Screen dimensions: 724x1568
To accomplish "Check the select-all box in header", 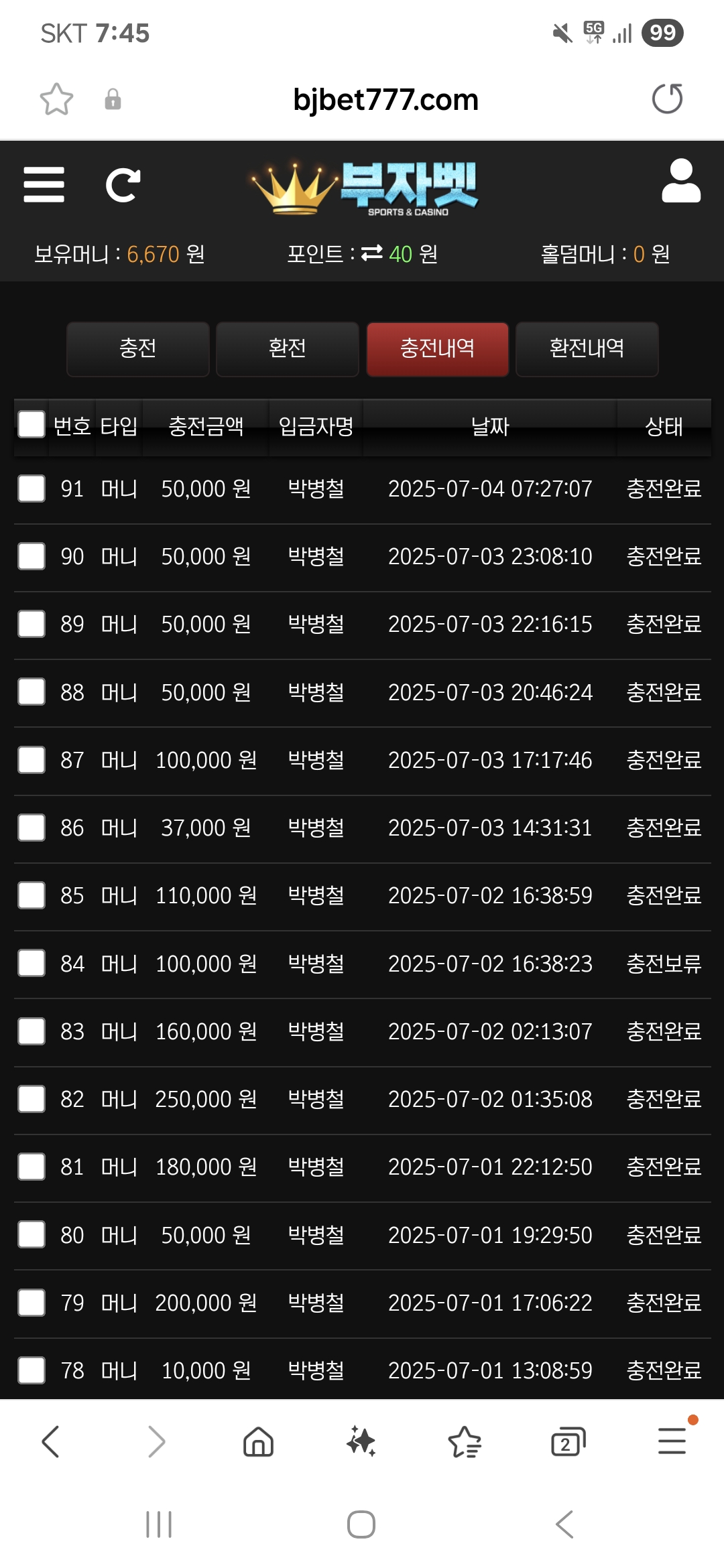I will tap(32, 424).
